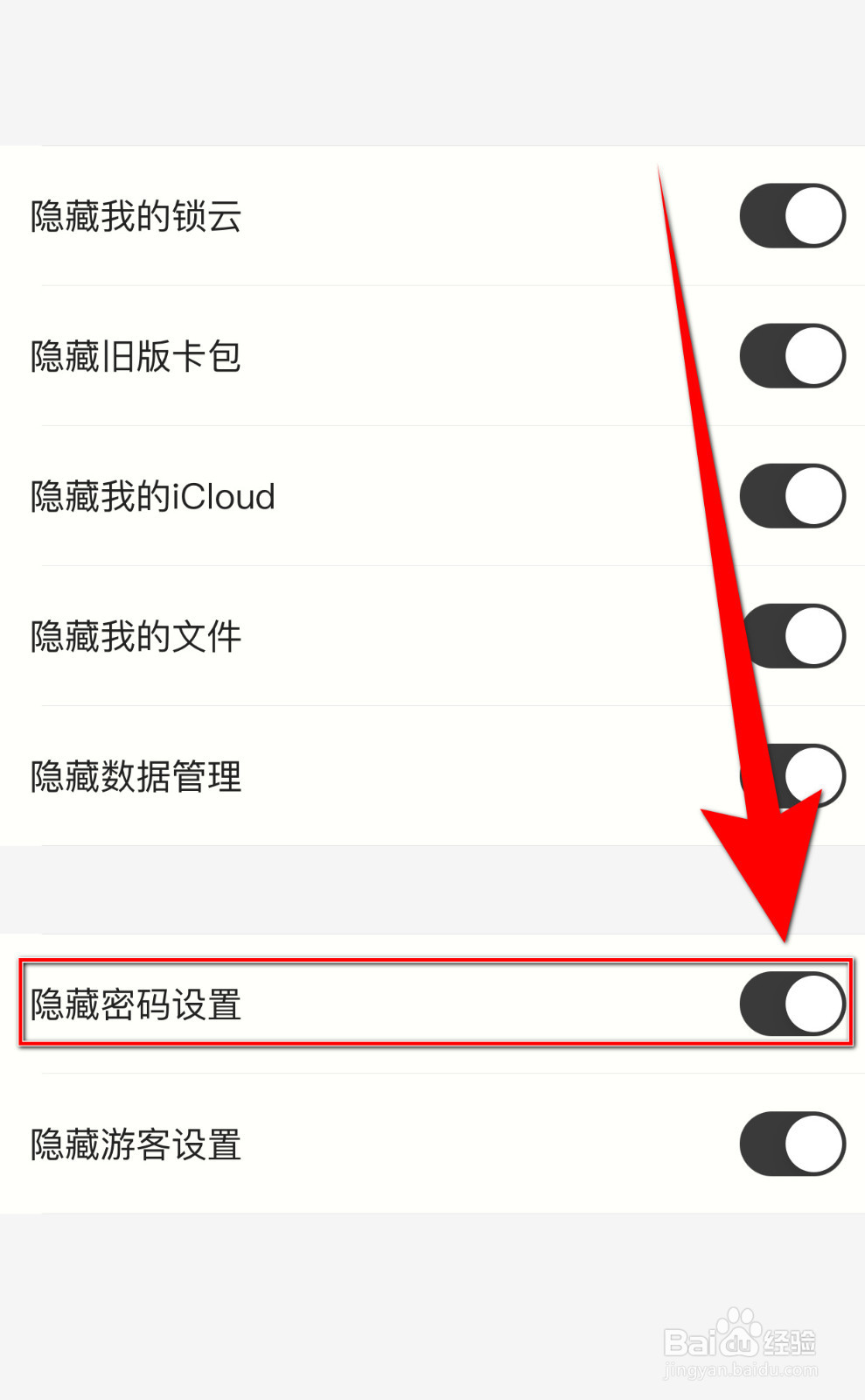865x1400 pixels.
Task: Toggle the 隐藏我的锁云 switch
Action: (792, 216)
